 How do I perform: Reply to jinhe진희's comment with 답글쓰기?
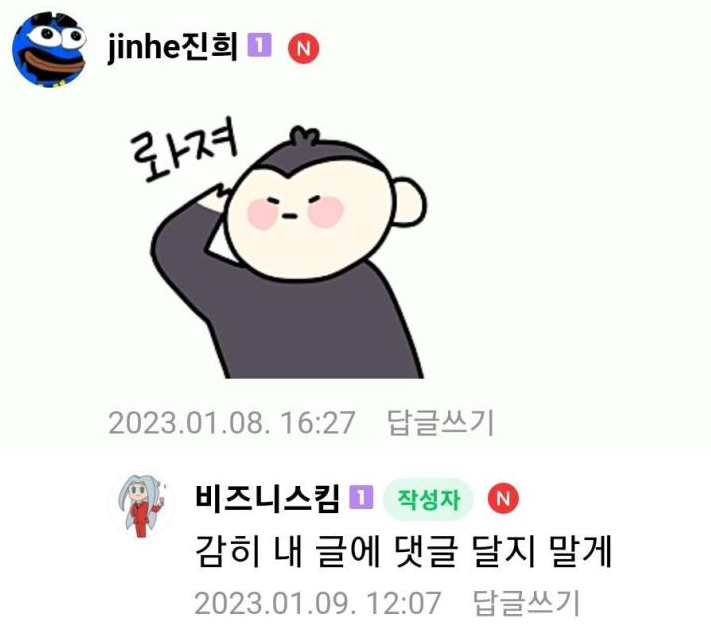coord(440,423)
